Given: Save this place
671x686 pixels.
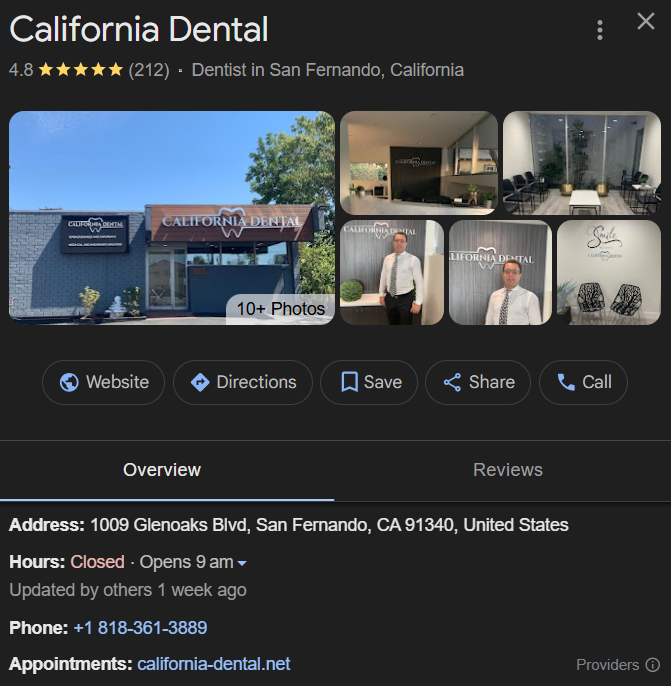Looking at the screenshot, I should tap(369, 382).
